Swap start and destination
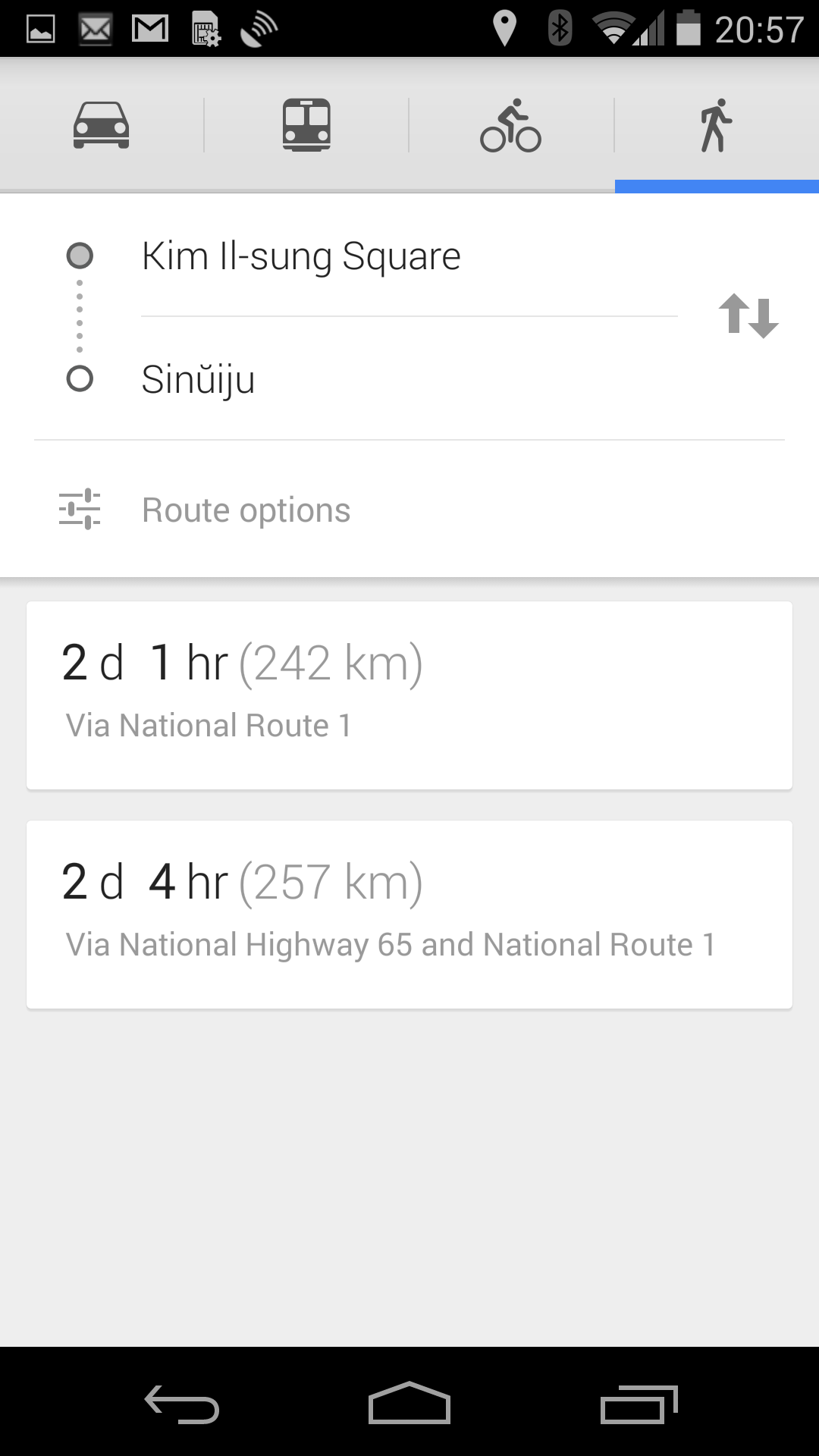 click(748, 316)
